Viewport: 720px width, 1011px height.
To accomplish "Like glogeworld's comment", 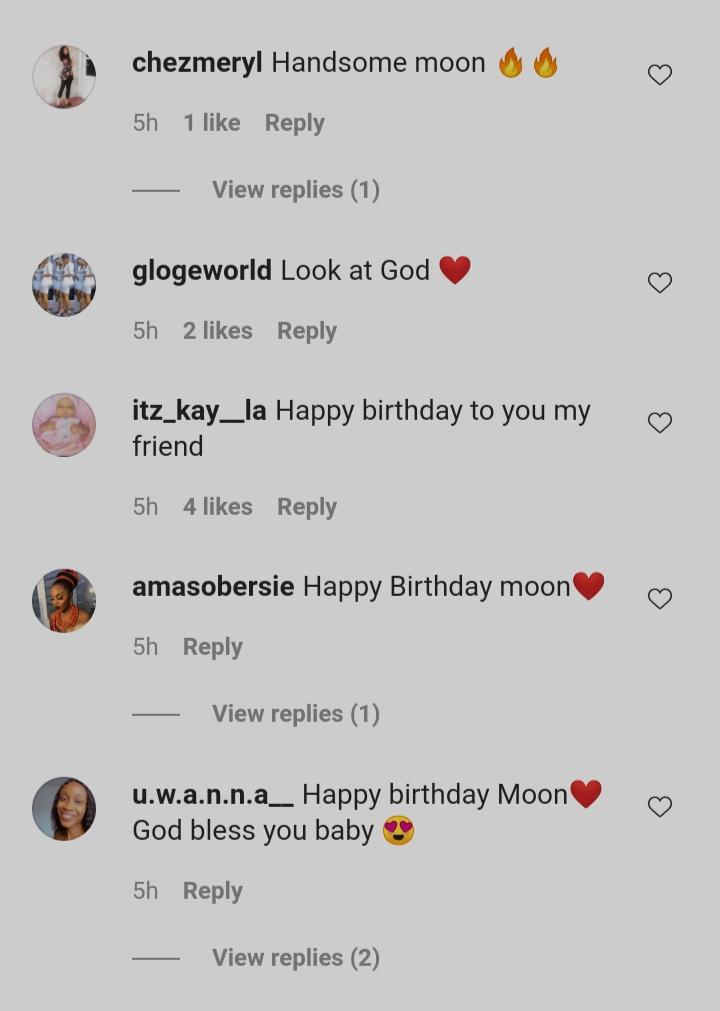I will coord(660,283).
